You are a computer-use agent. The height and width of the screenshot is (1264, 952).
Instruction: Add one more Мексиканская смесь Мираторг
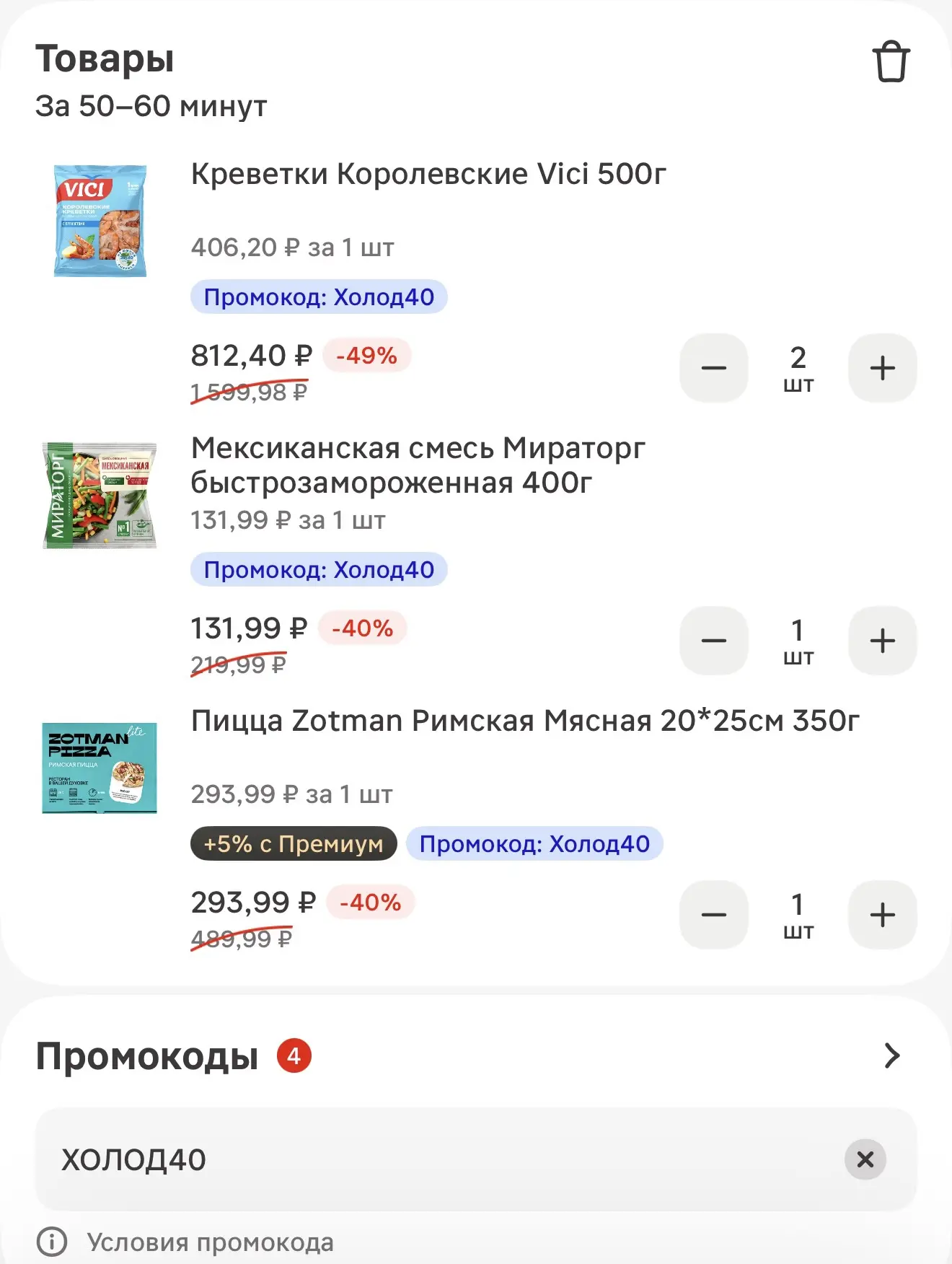tap(883, 641)
